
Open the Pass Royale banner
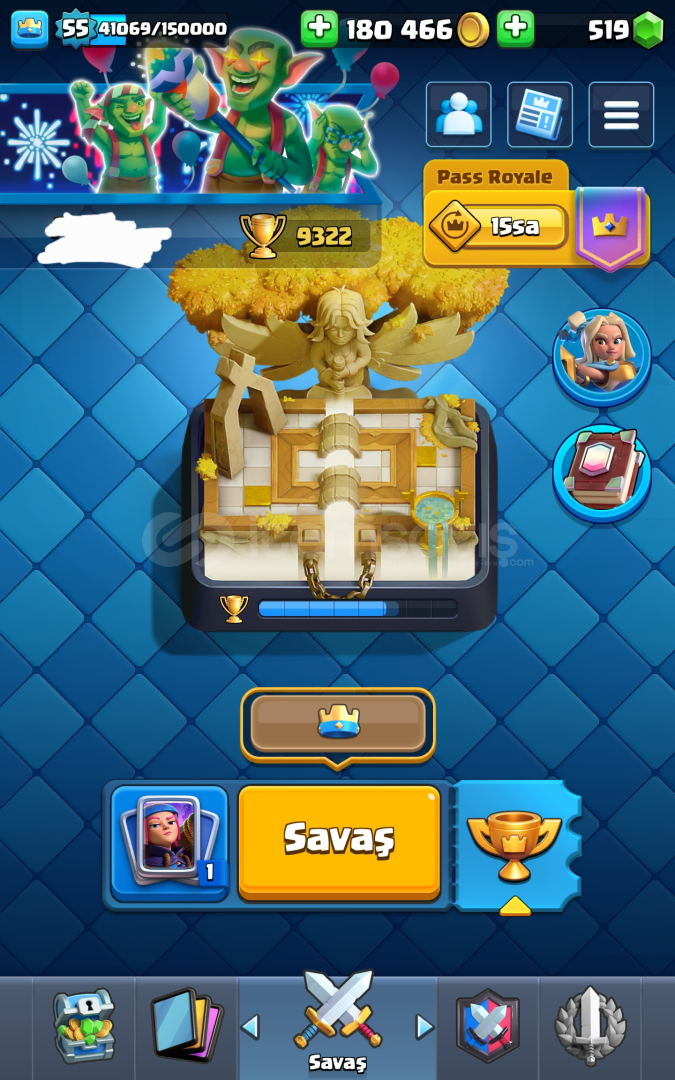pyautogui.click(x=536, y=215)
